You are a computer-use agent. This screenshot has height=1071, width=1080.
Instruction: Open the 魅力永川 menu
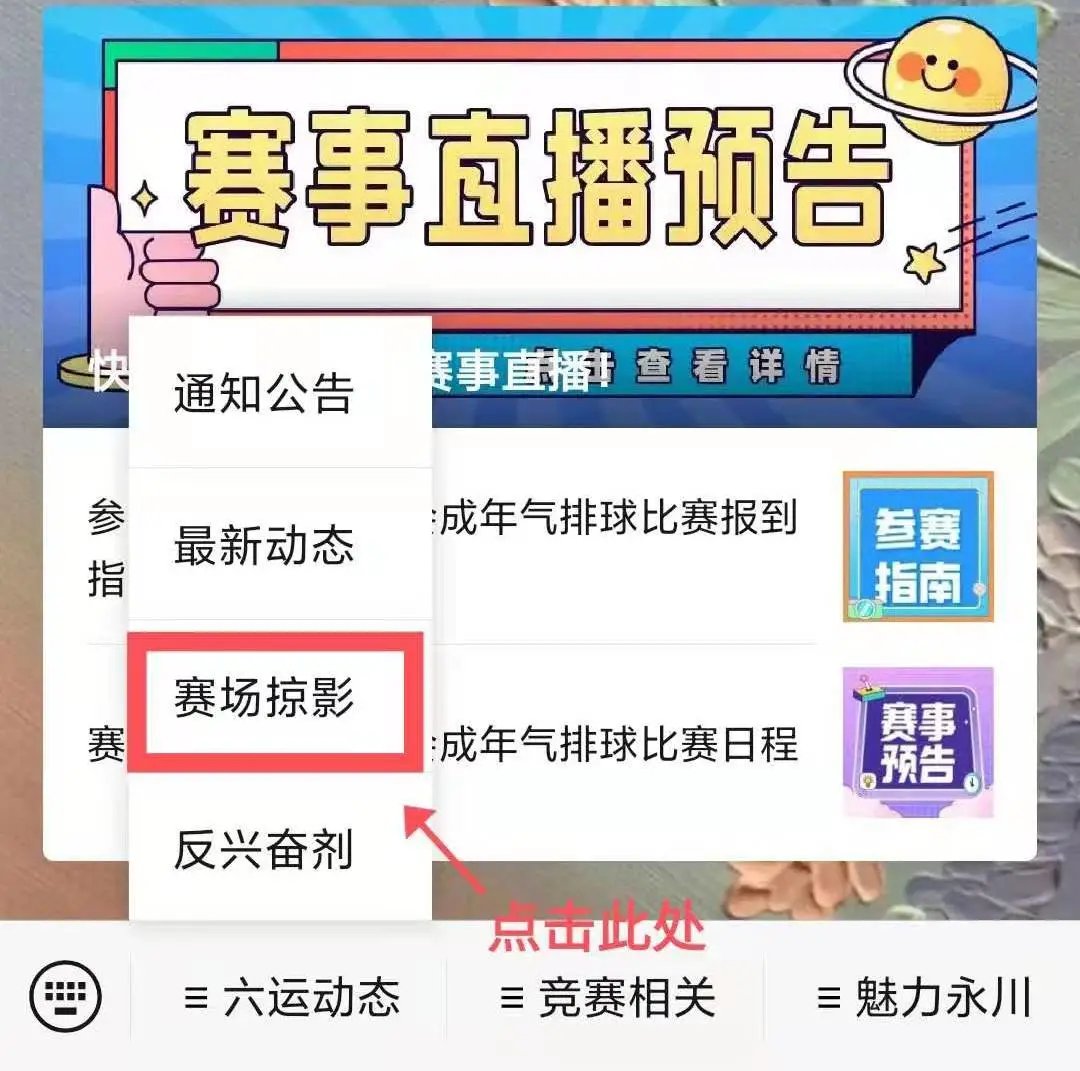click(923, 997)
